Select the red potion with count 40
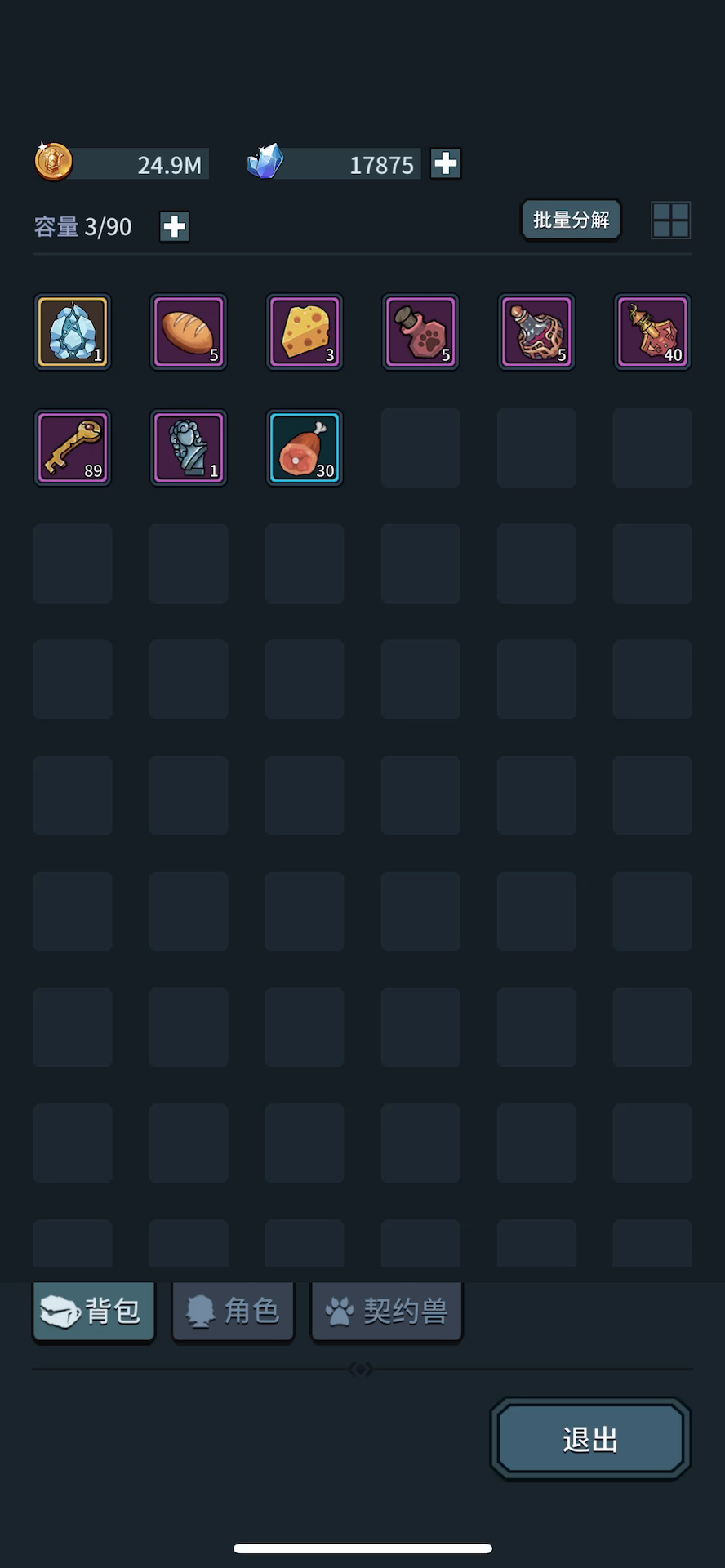Viewport: 725px width, 1568px height. tap(652, 332)
